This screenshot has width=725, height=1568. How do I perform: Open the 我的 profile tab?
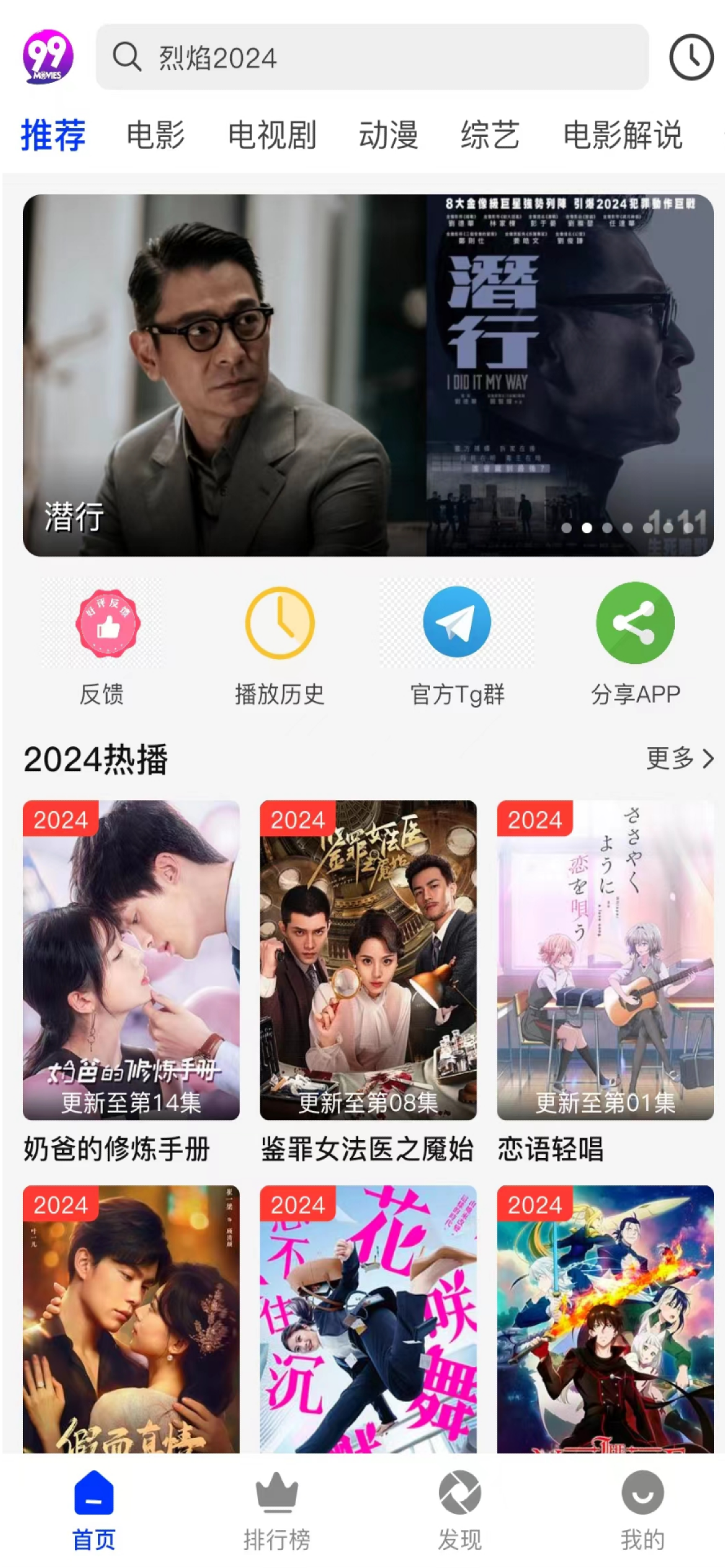click(x=643, y=1509)
